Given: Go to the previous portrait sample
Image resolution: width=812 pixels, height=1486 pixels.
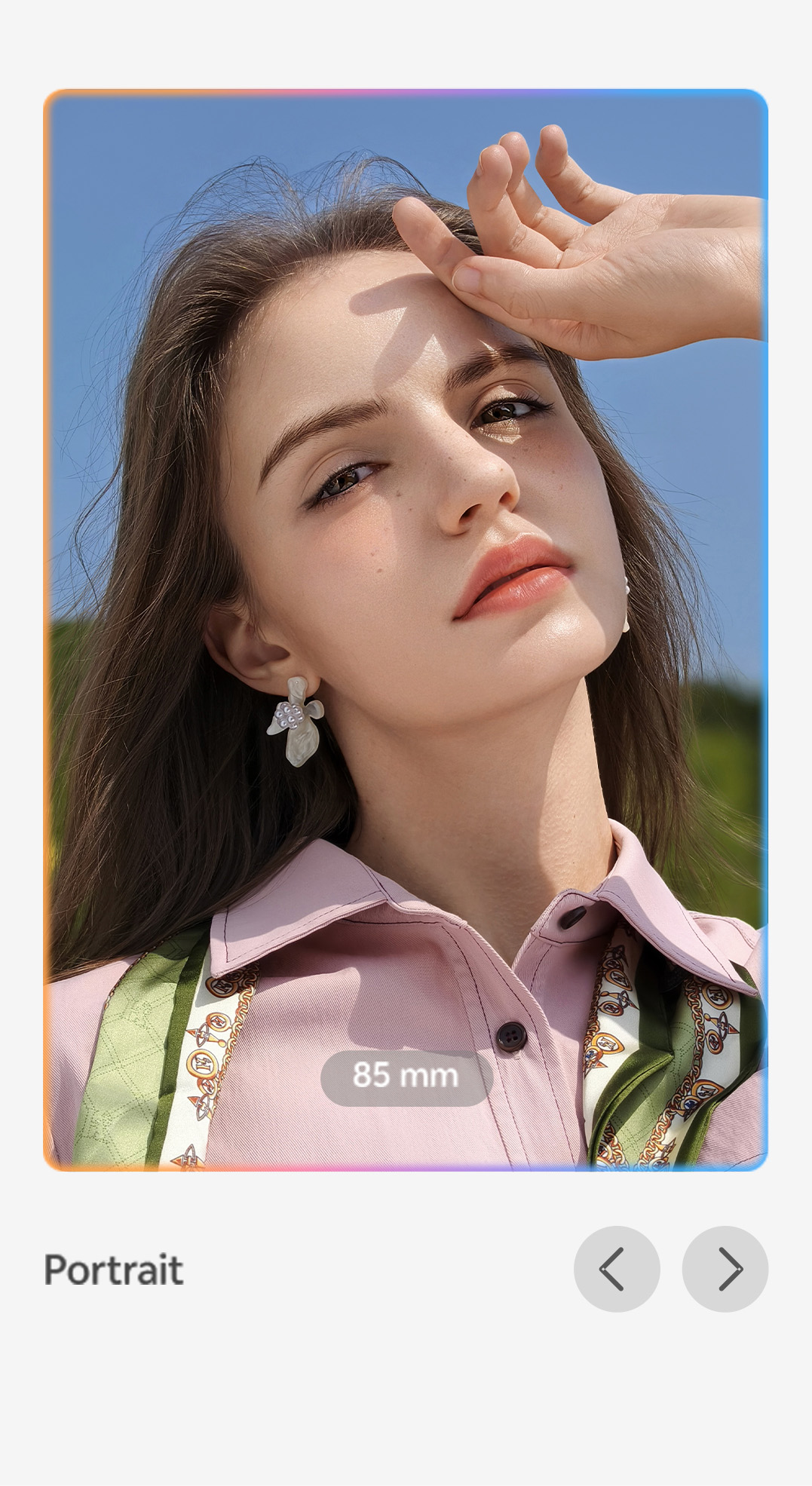Looking at the screenshot, I should [616, 1269].
